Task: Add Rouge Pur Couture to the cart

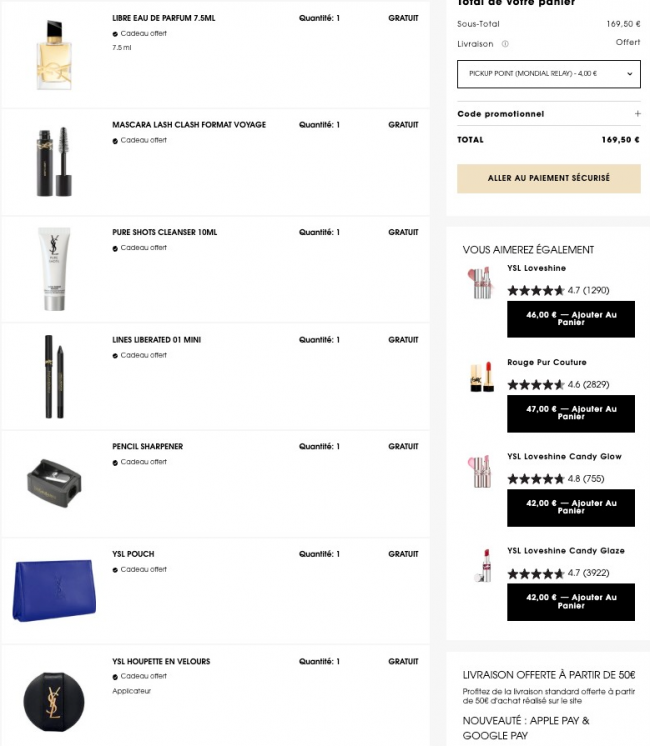Action: click(570, 412)
